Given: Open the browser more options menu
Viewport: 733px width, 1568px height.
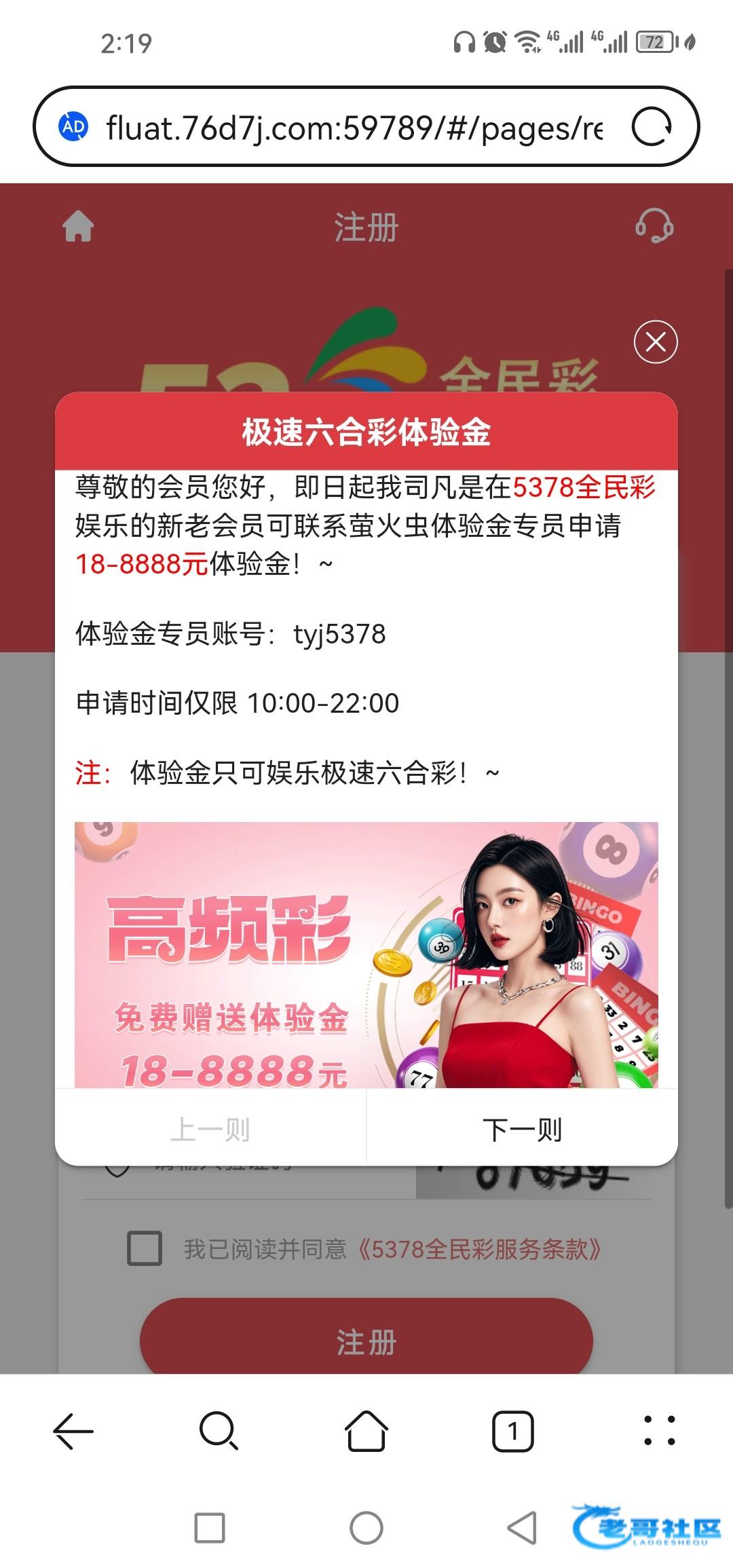Looking at the screenshot, I should [x=658, y=1432].
